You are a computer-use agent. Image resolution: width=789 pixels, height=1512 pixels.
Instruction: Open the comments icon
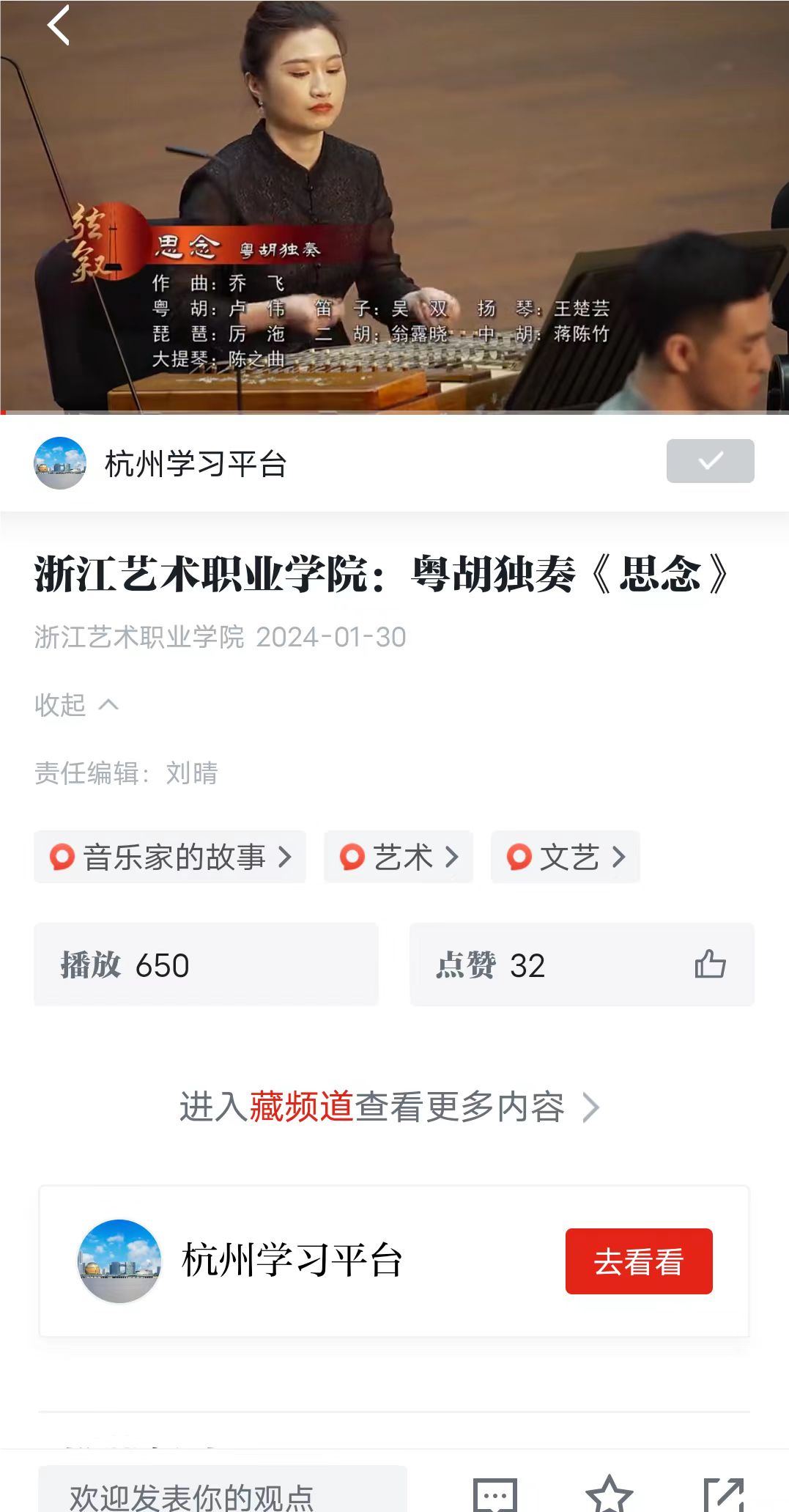tap(495, 1494)
